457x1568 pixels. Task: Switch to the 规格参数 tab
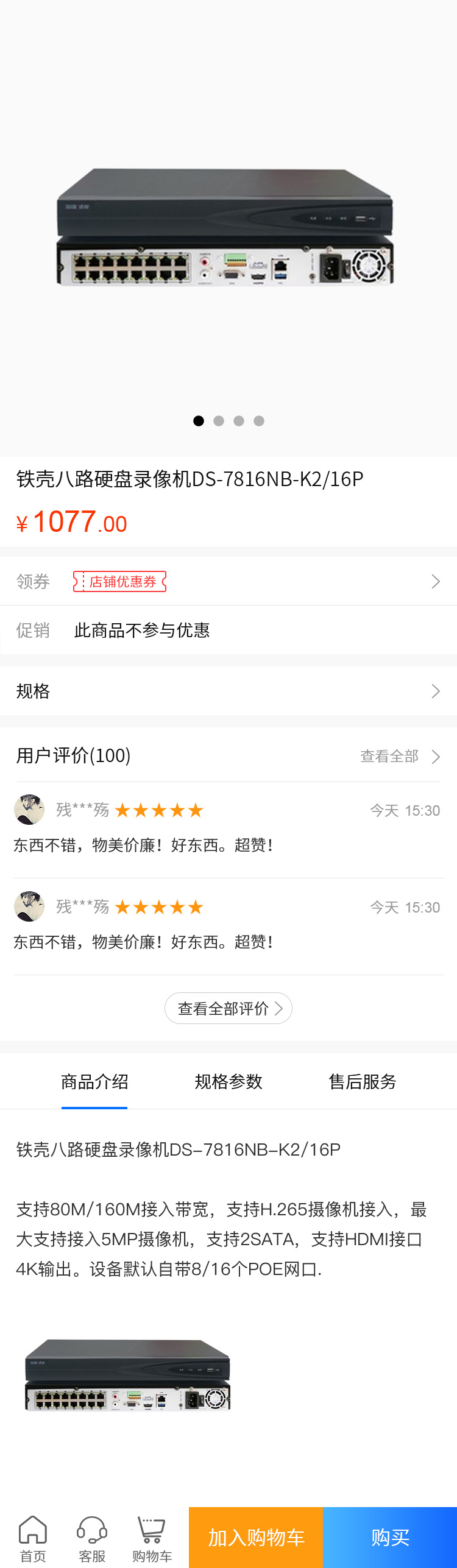[x=228, y=1082]
